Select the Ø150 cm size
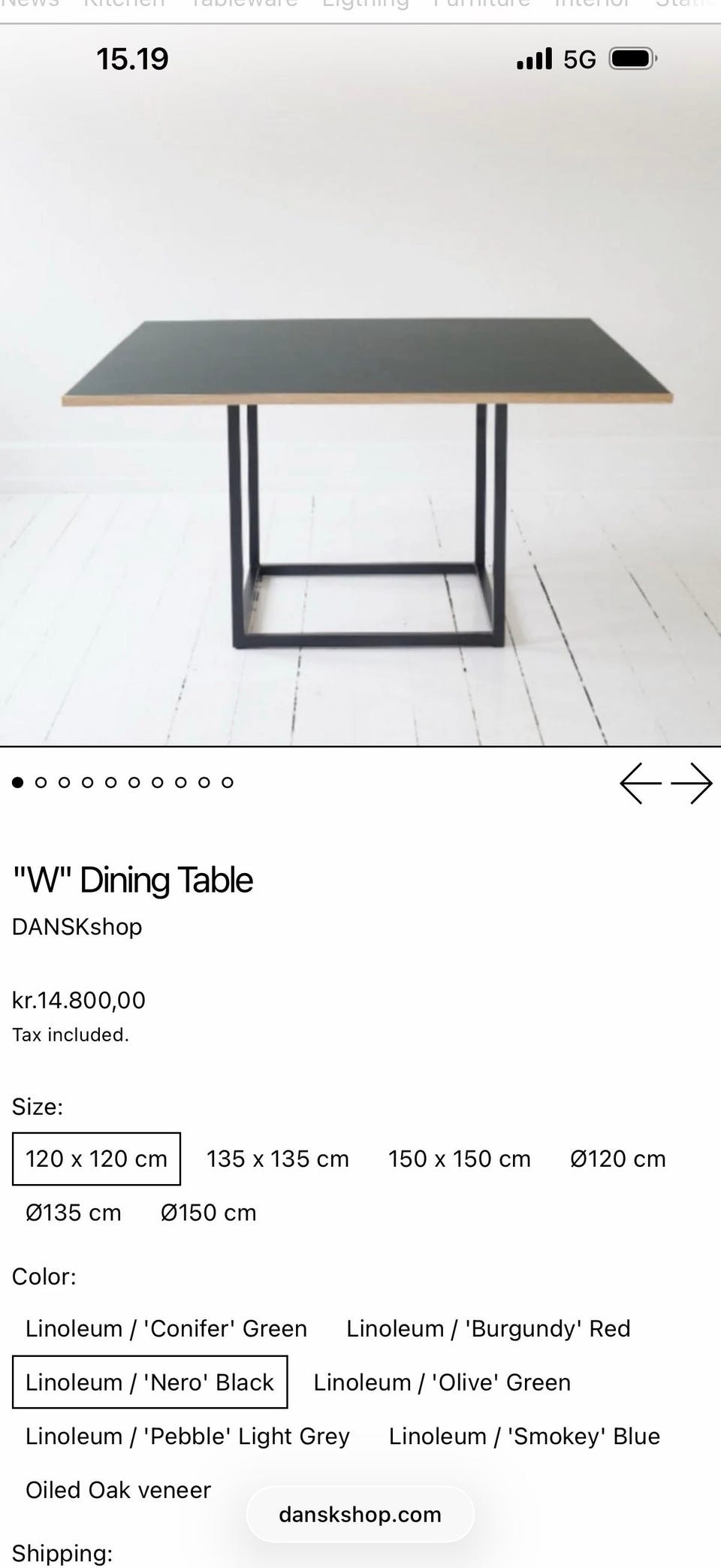This screenshot has height=1568, width=721. coord(210,1212)
